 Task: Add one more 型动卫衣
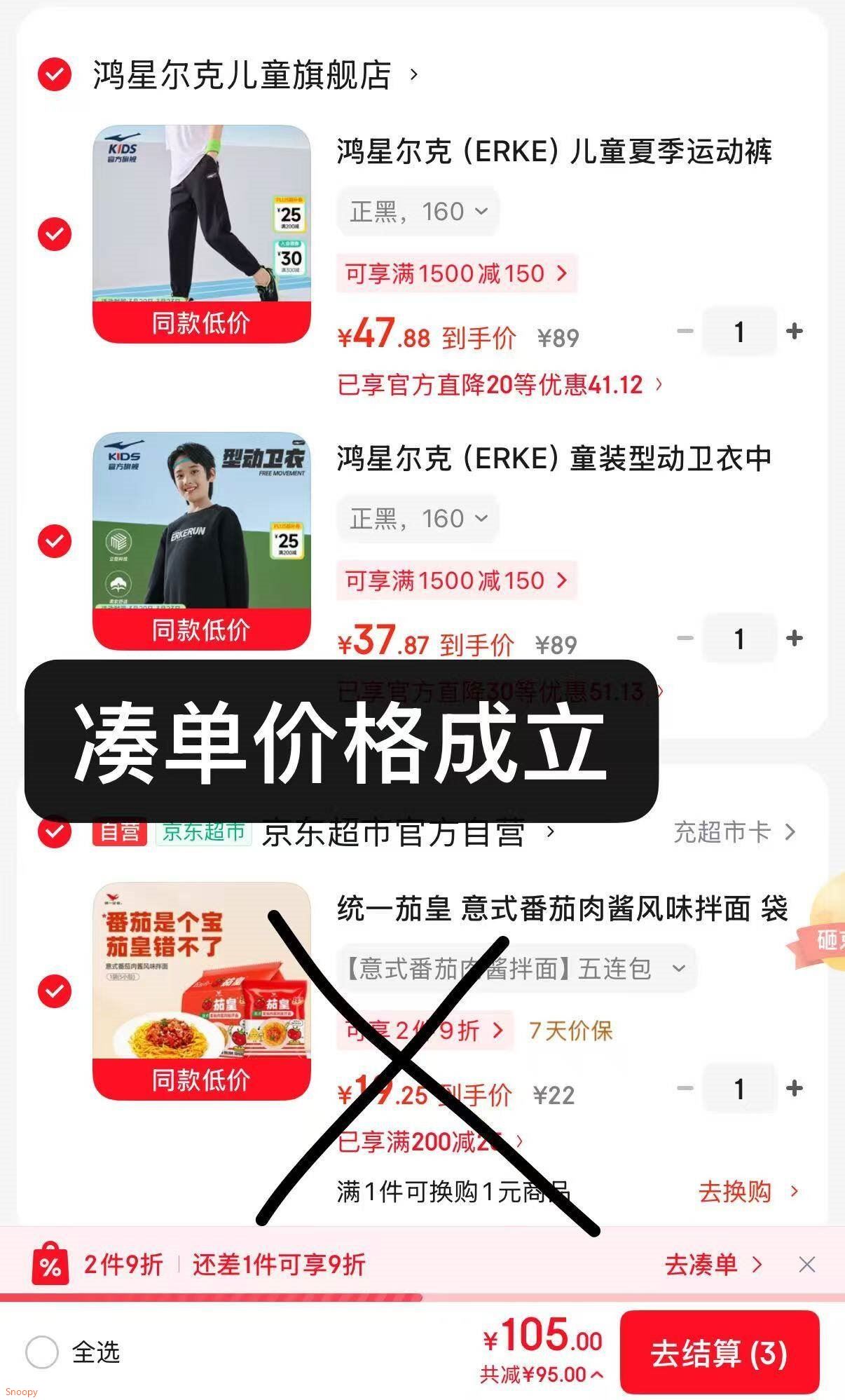[795, 638]
